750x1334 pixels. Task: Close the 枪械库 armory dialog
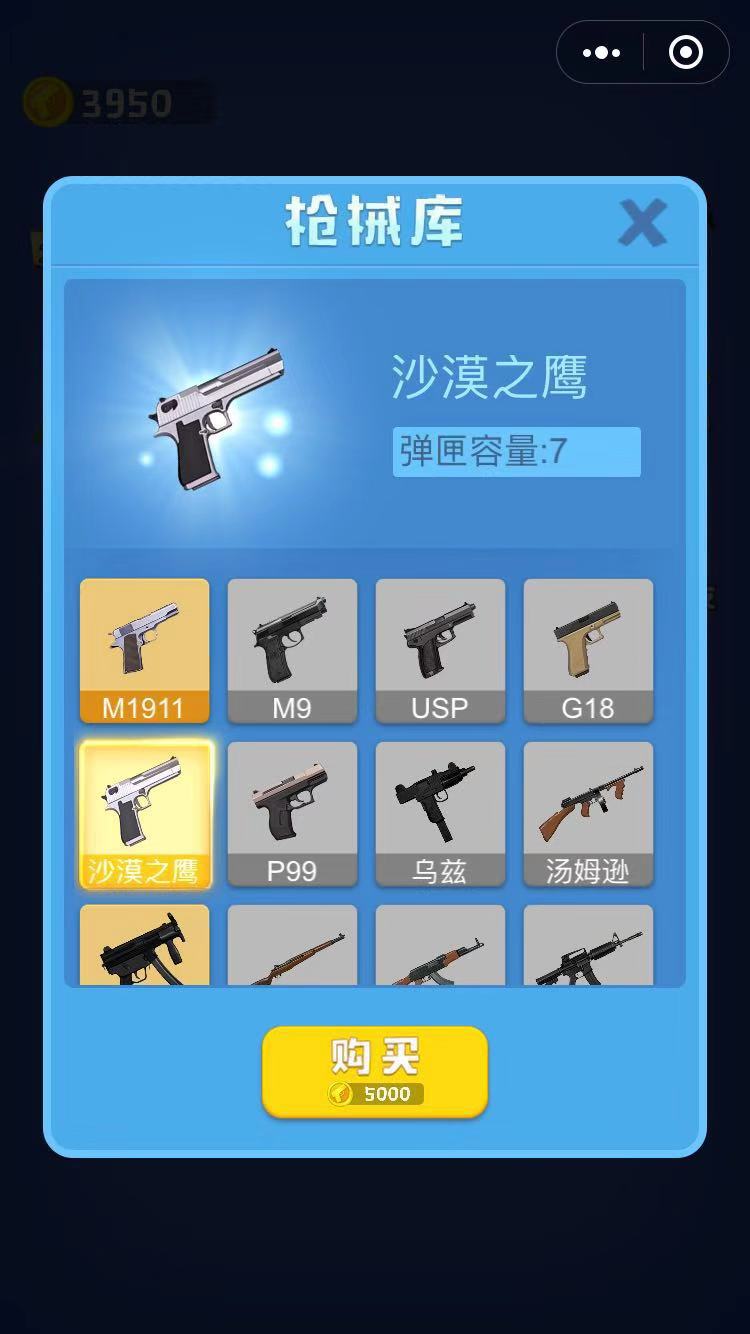click(x=642, y=222)
